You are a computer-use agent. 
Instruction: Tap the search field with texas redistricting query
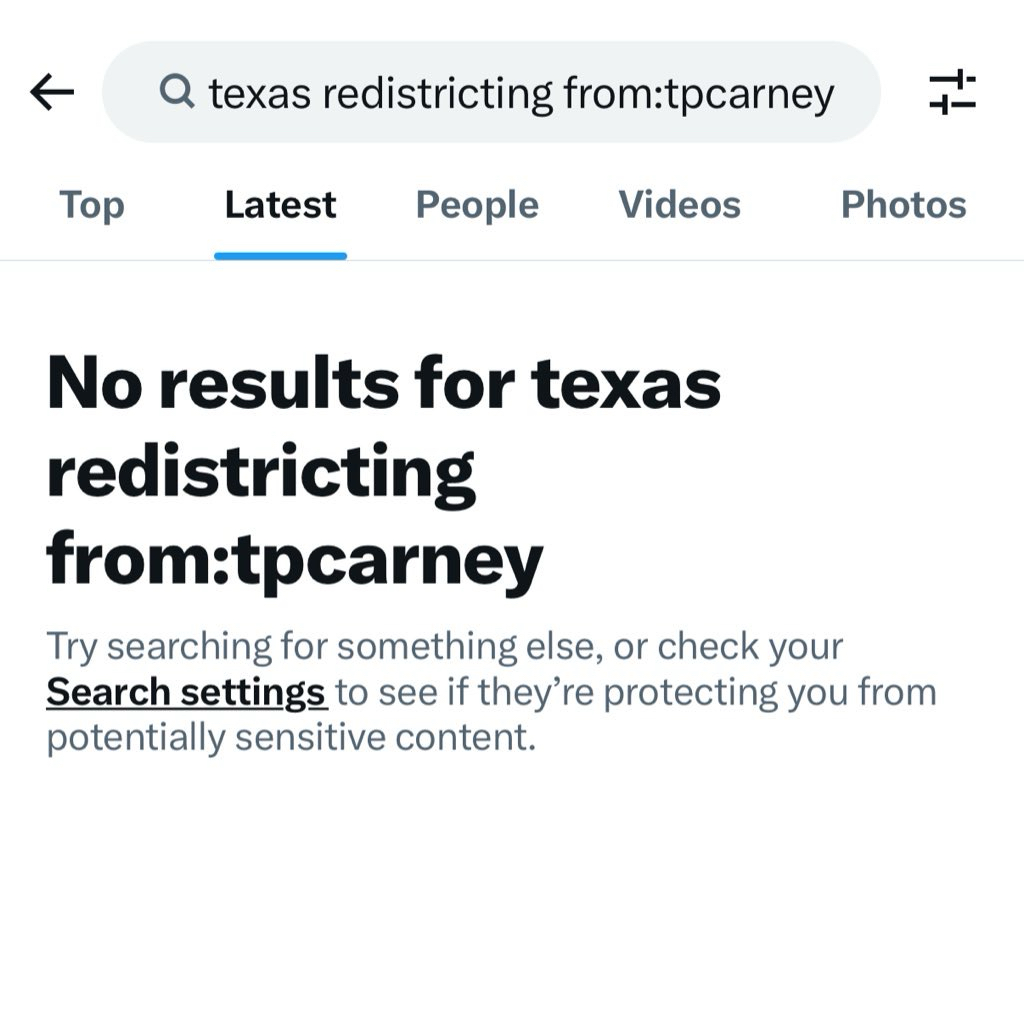pos(491,93)
